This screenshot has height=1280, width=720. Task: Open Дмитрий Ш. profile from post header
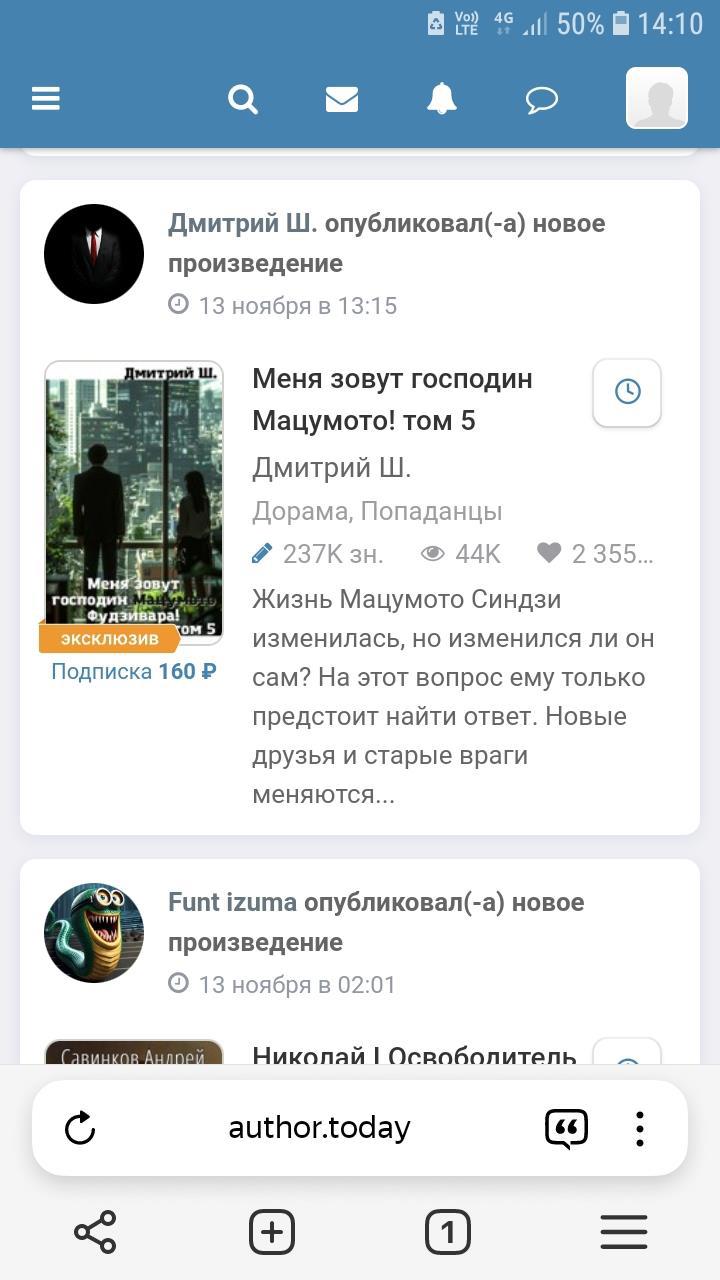coord(242,223)
